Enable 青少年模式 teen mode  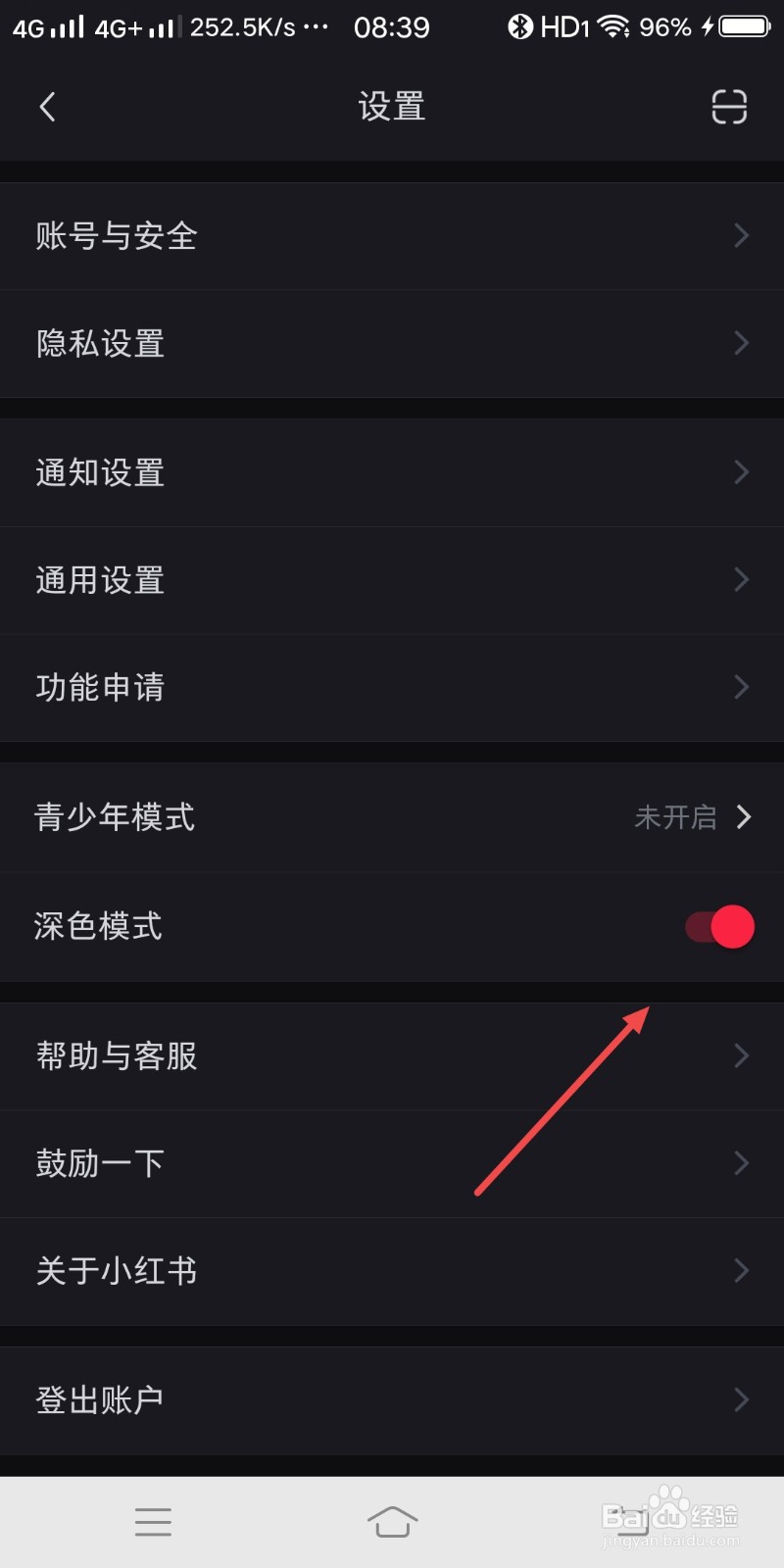click(392, 817)
